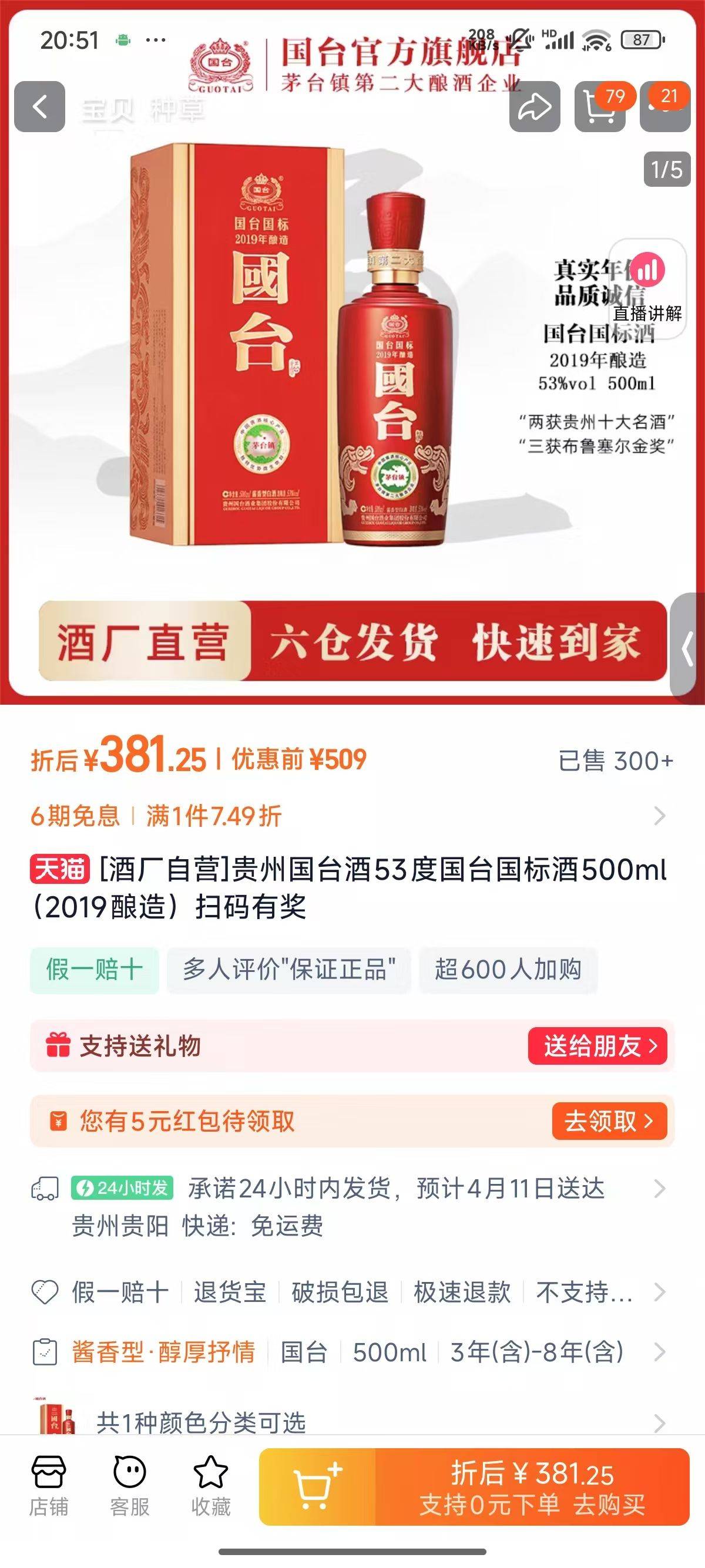Open the more options menu
The image size is (705, 1568).
tap(665, 107)
